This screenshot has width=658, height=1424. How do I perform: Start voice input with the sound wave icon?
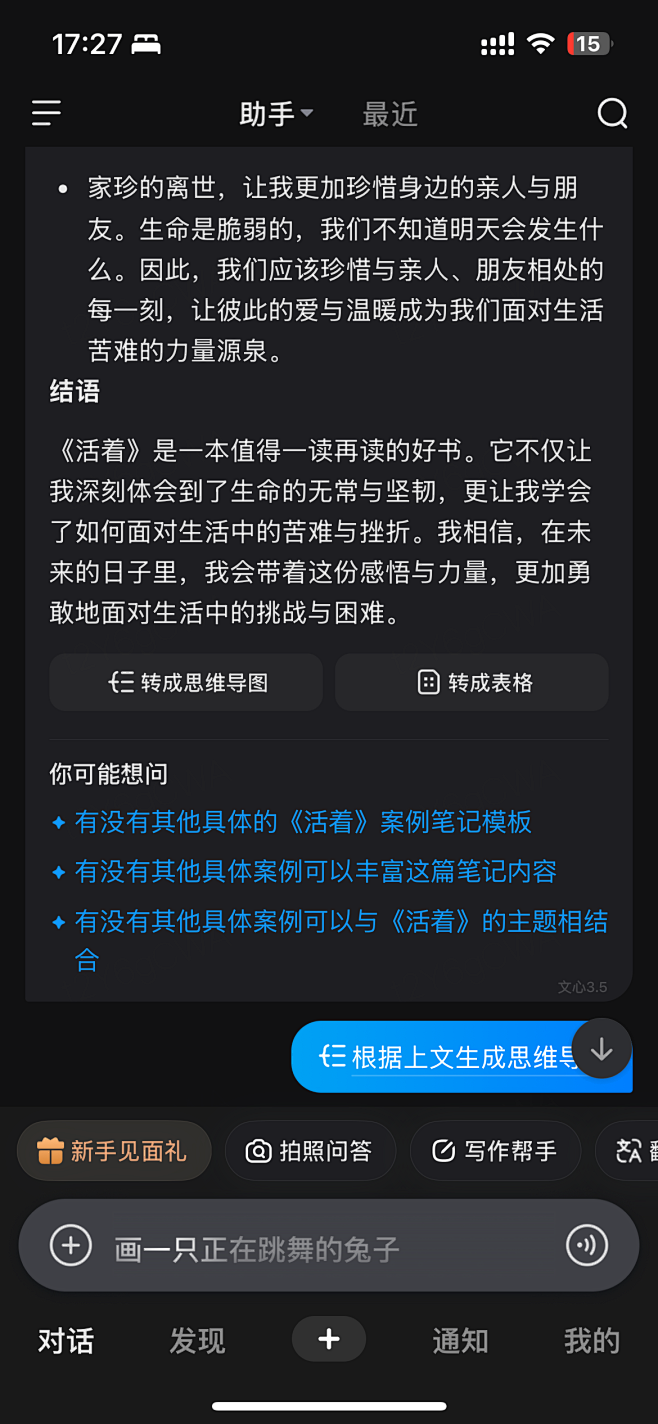pos(587,1246)
